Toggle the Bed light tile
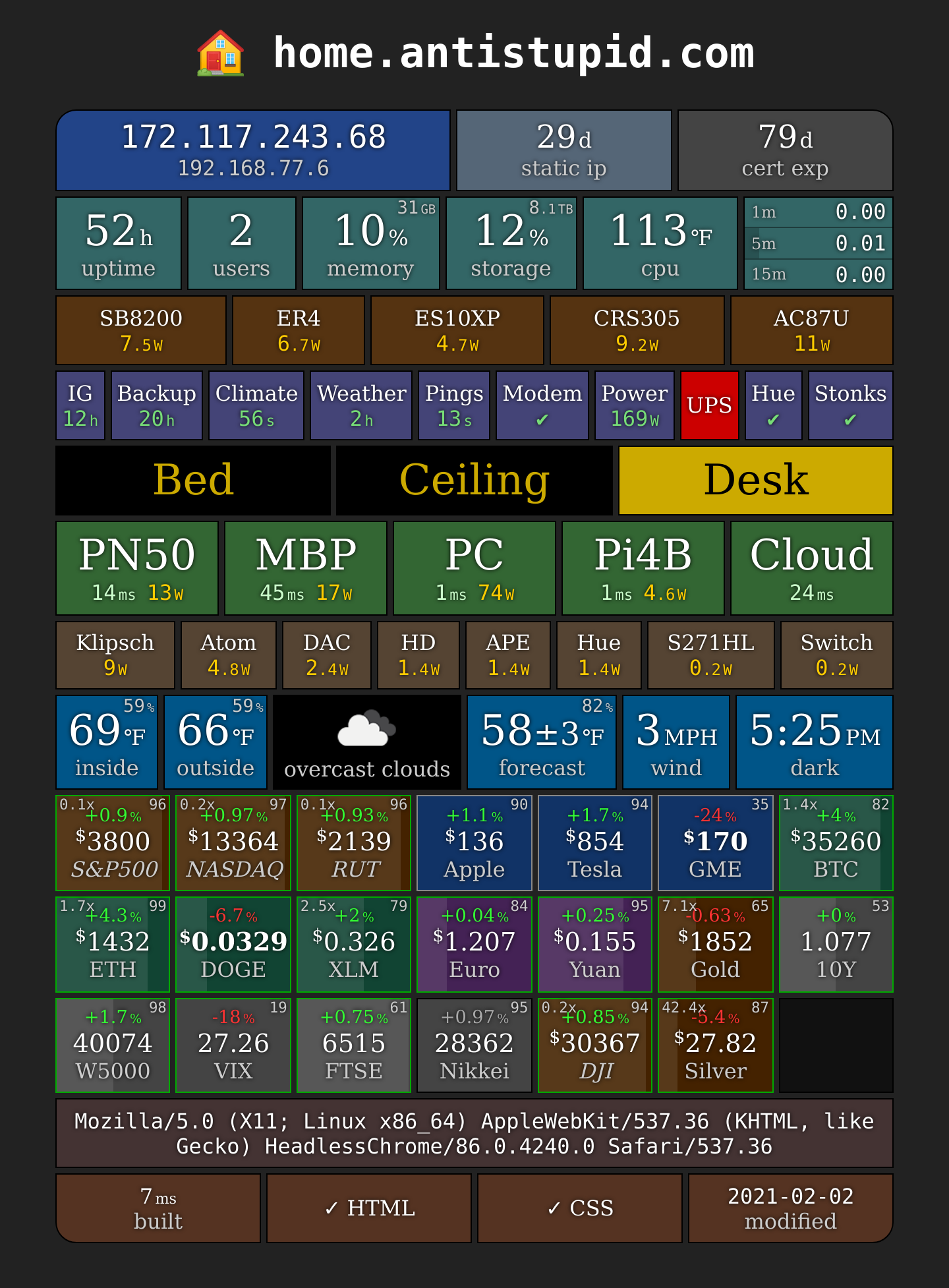Screen dimensions: 949x1288 193,481
